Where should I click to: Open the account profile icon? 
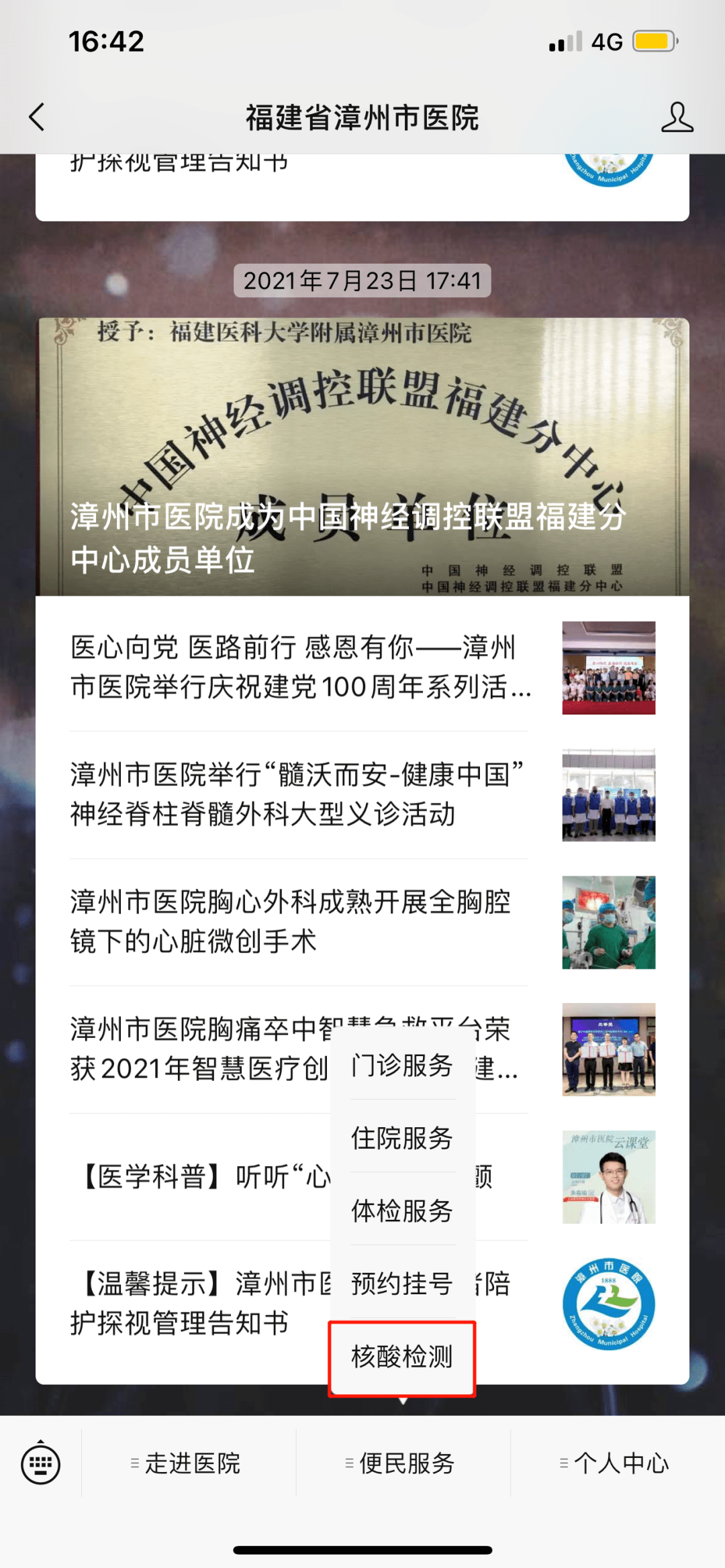coord(677,117)
